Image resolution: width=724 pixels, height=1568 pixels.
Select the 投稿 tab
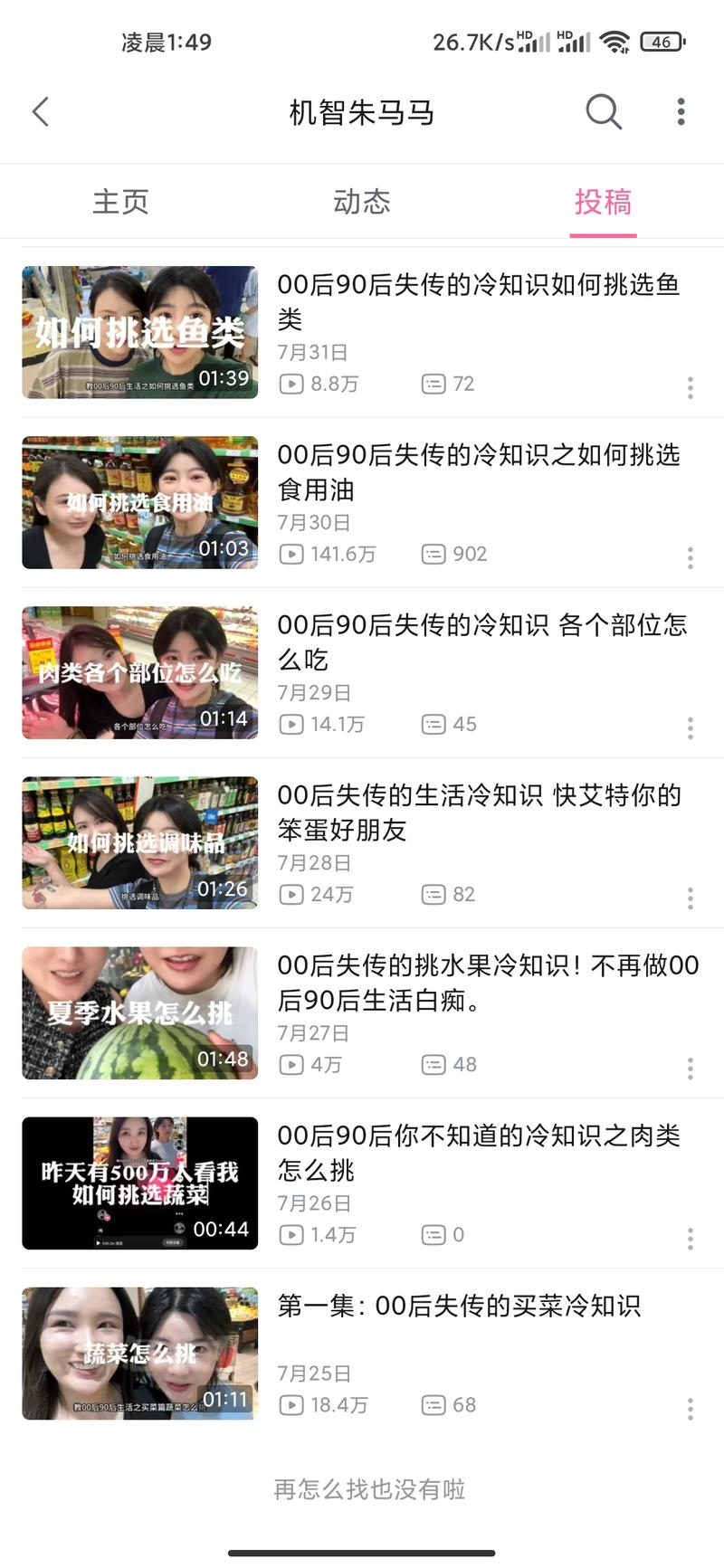click(x=603, y=201)
